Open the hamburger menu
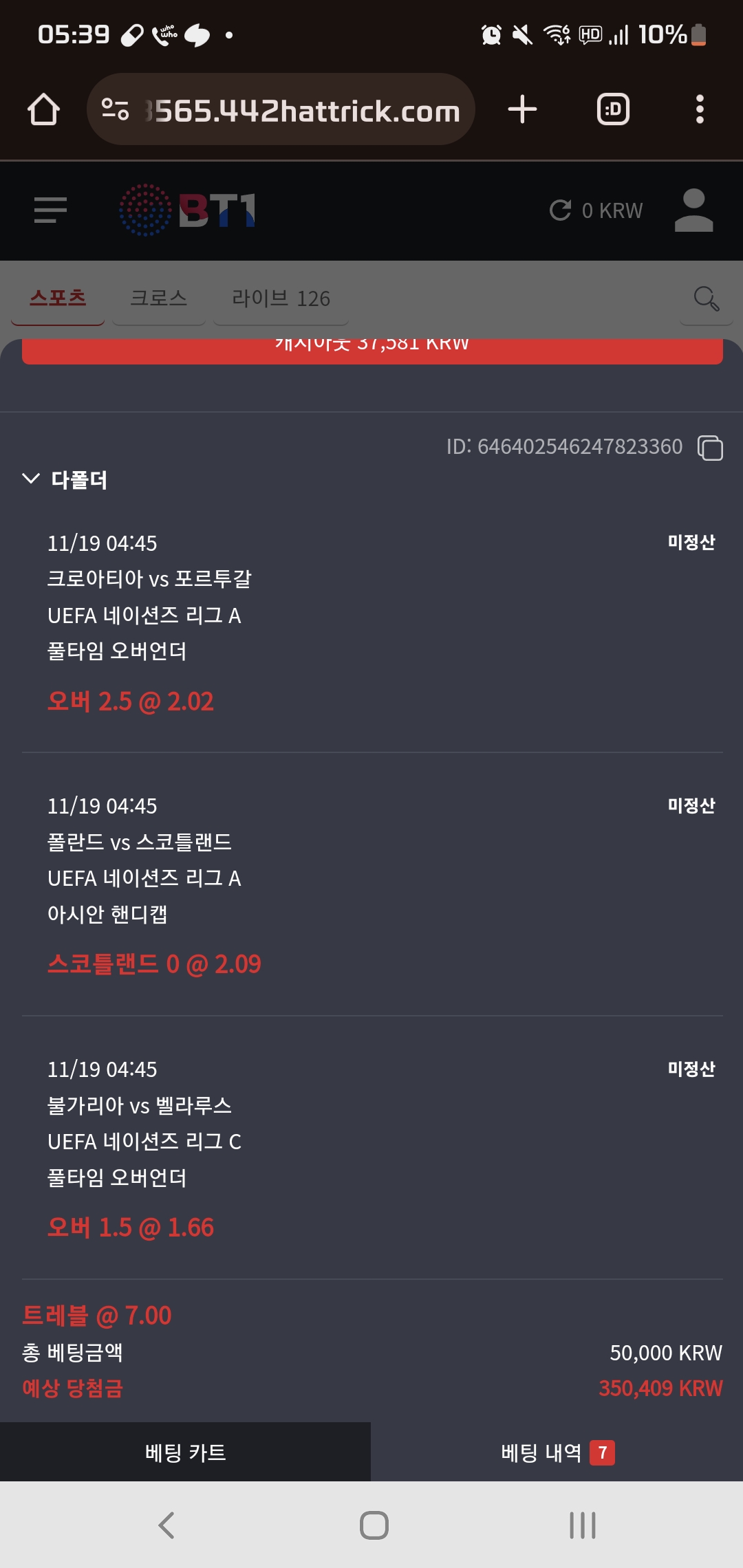This screenshot has height=1568, width=743. (50, 210)
